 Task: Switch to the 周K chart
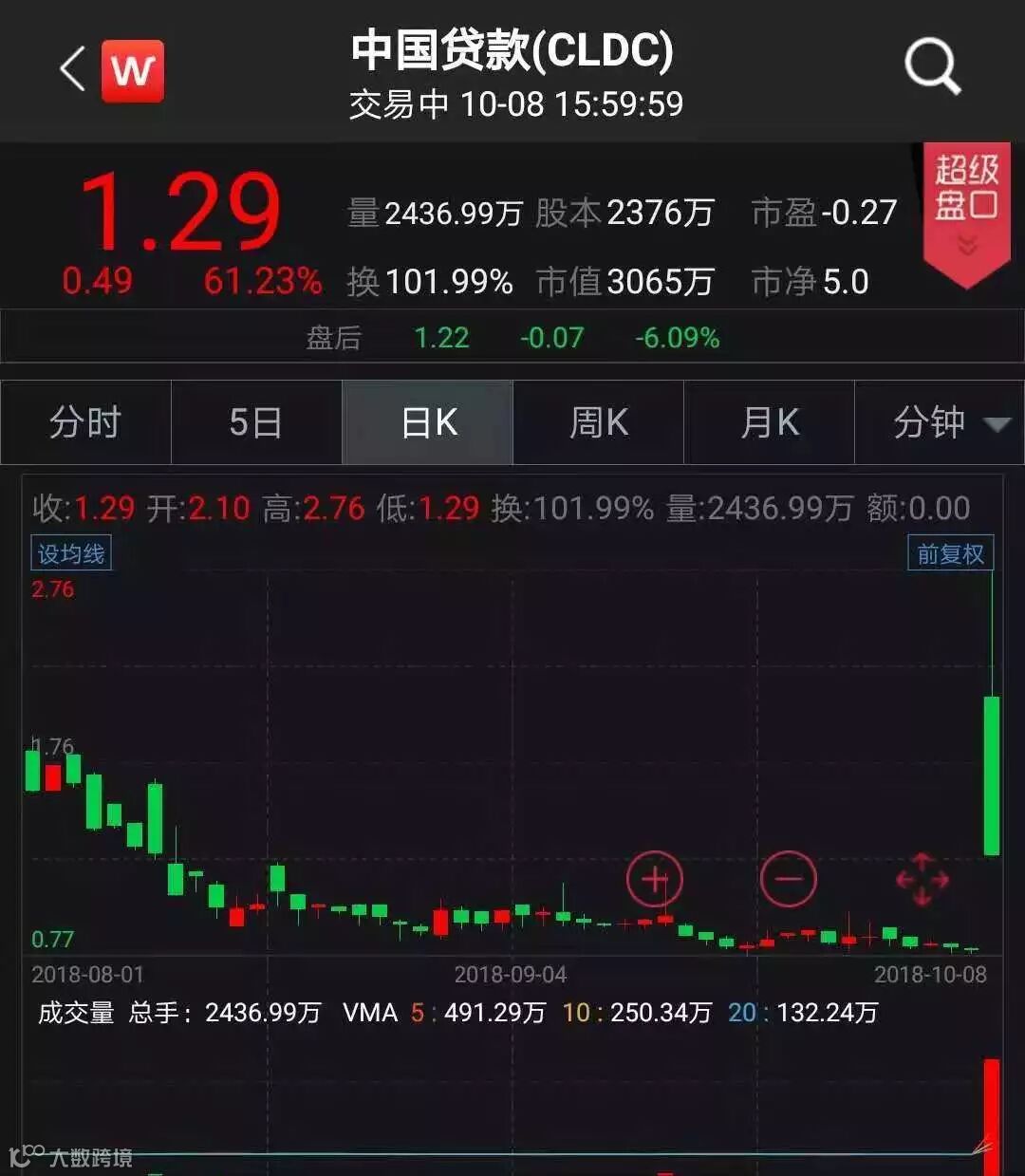click(598, 422)
